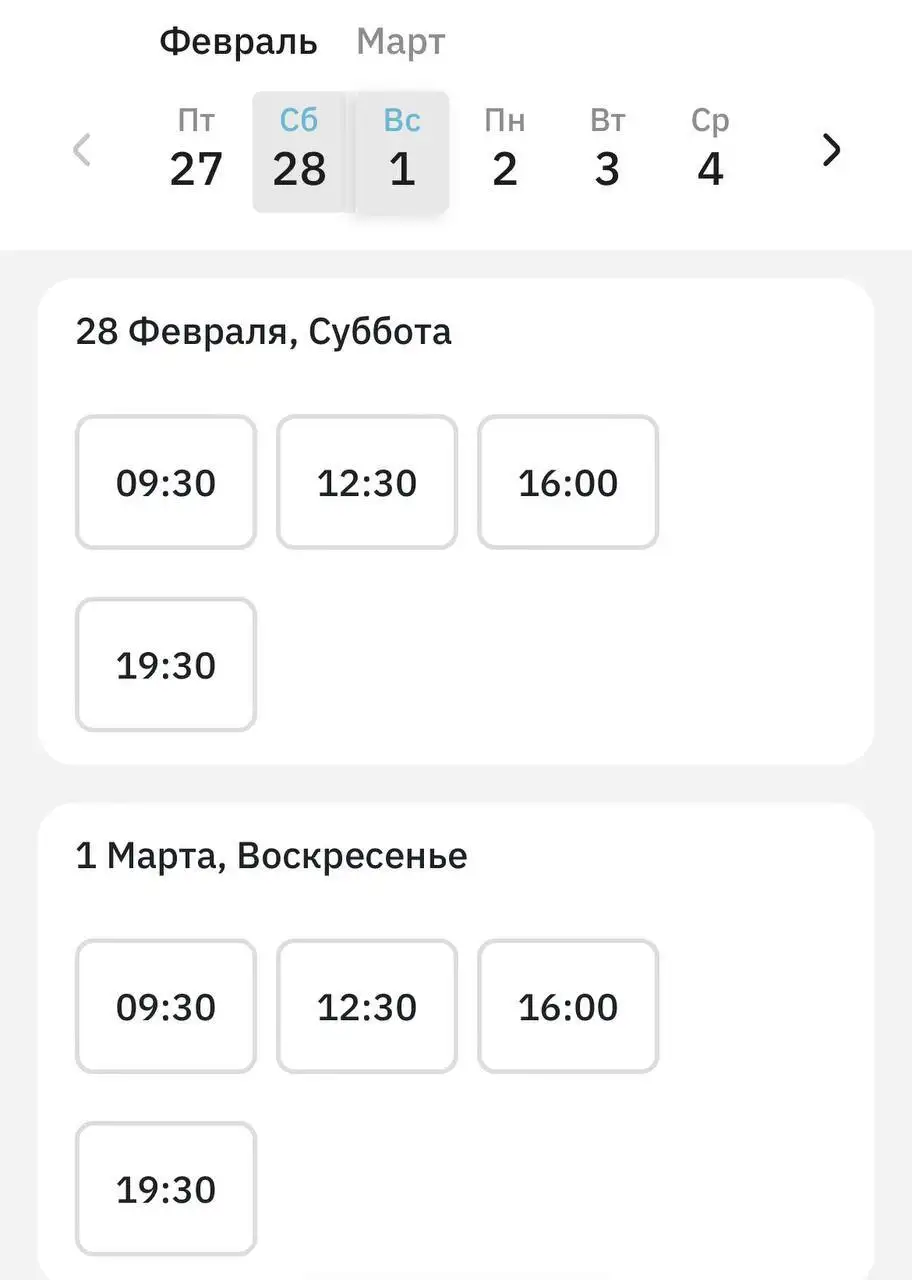Pick the 16:00 slot for 1 Марта
The image size is (912, 1280).
click(567, 1006)
